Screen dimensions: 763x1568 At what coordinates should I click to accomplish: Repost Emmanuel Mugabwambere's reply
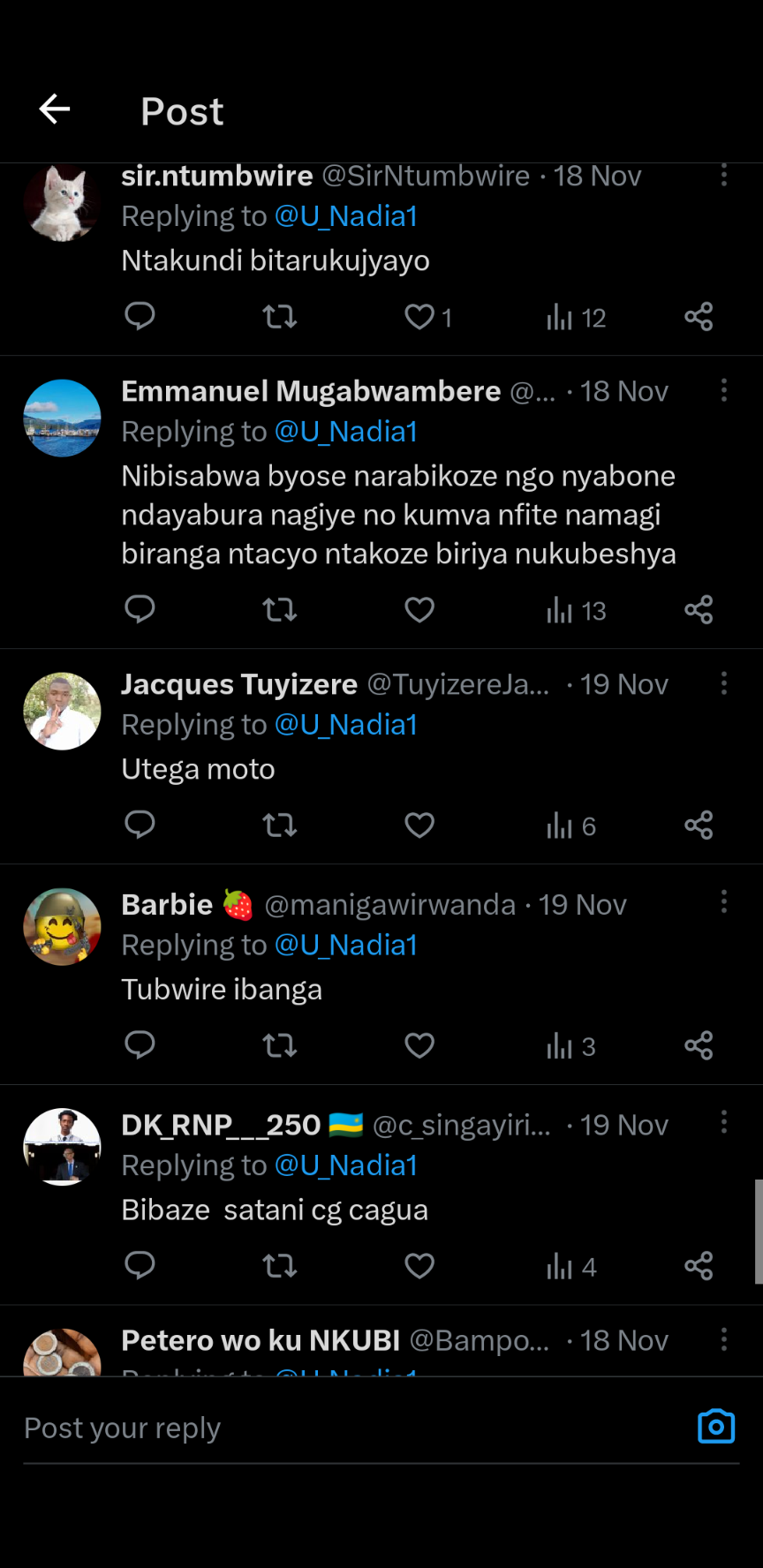tap(280, 610)
